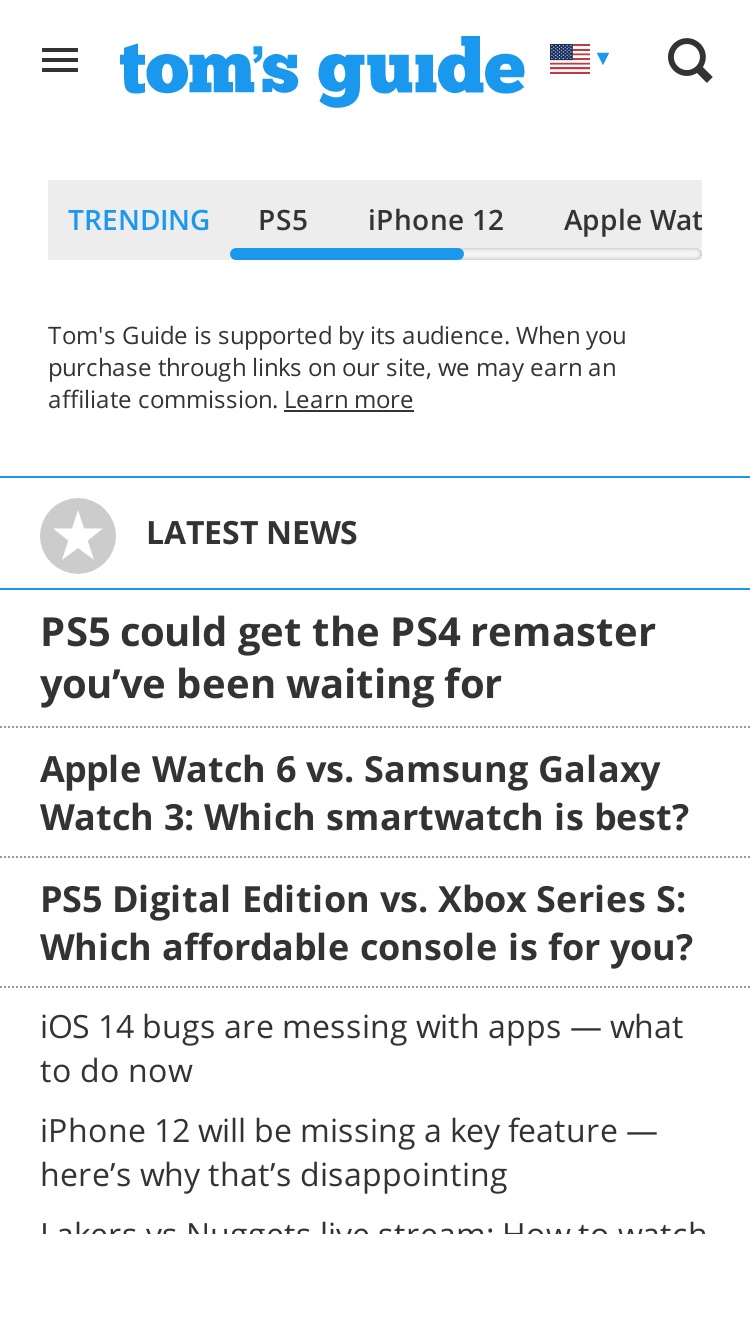Viewport: 750px width, 1334px height.
Task: Go to the Tom's Guide homepage
Action: [x=322, y=70]
